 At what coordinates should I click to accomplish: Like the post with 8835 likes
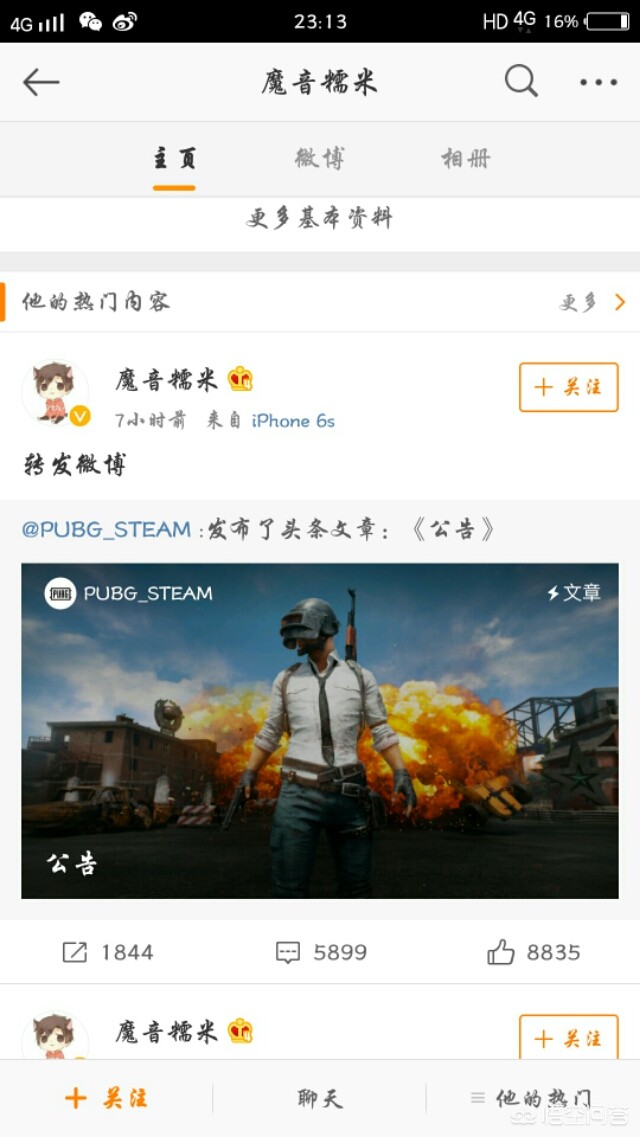(x=533, y=952)
